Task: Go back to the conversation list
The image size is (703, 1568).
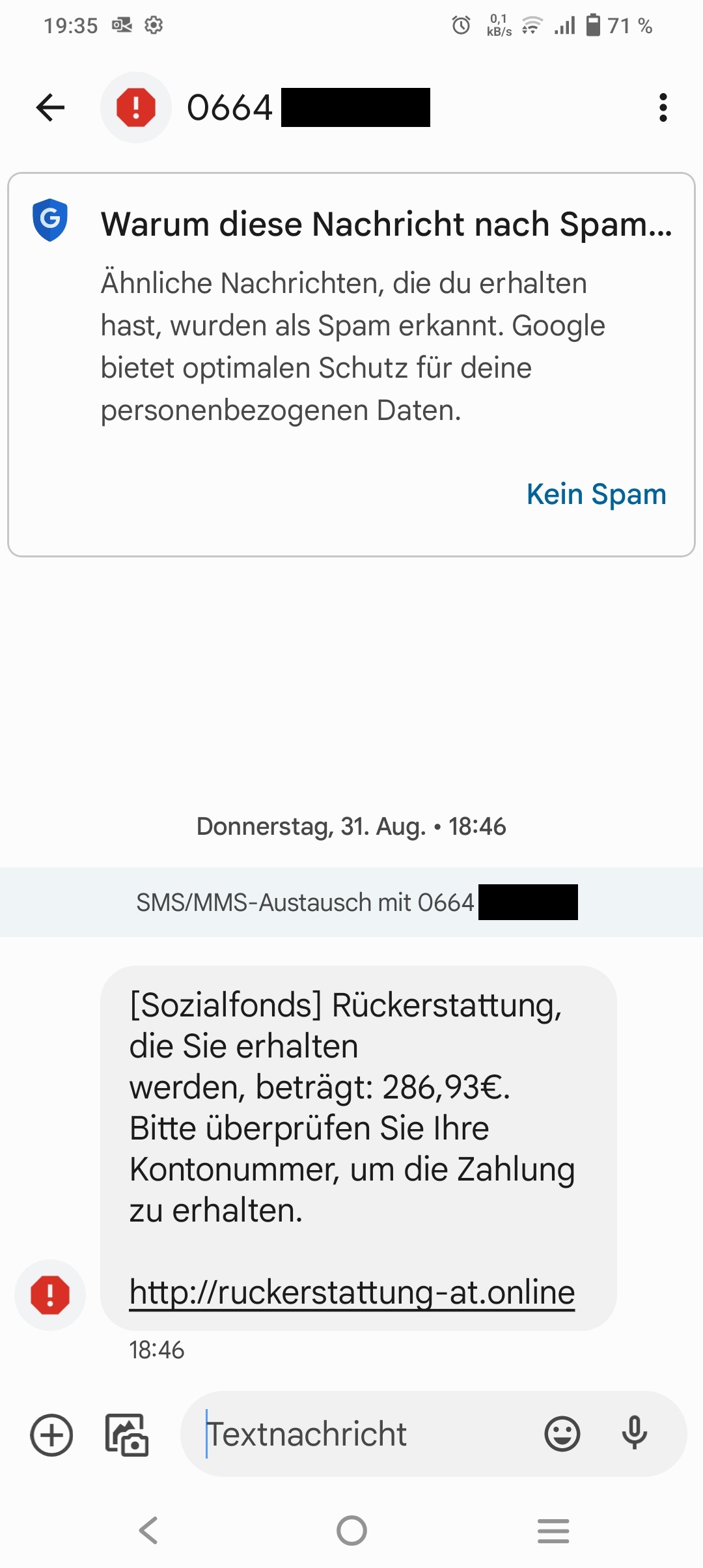Action: click(x=51, y=107)
